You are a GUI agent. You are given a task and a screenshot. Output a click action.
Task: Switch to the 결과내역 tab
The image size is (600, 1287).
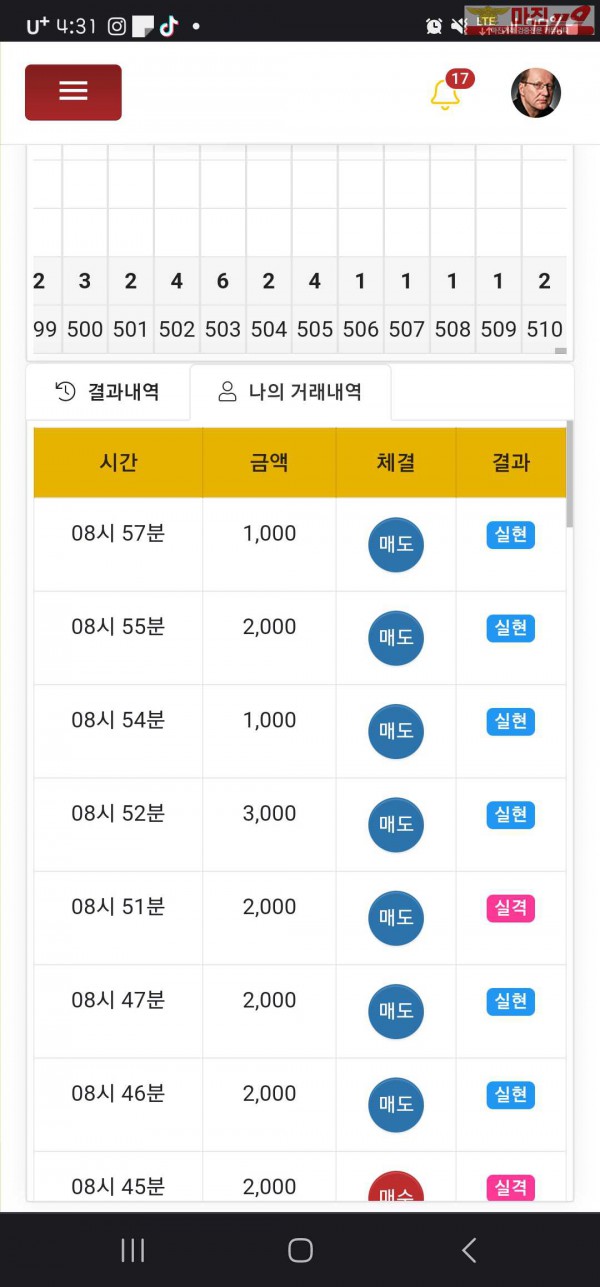108,392
